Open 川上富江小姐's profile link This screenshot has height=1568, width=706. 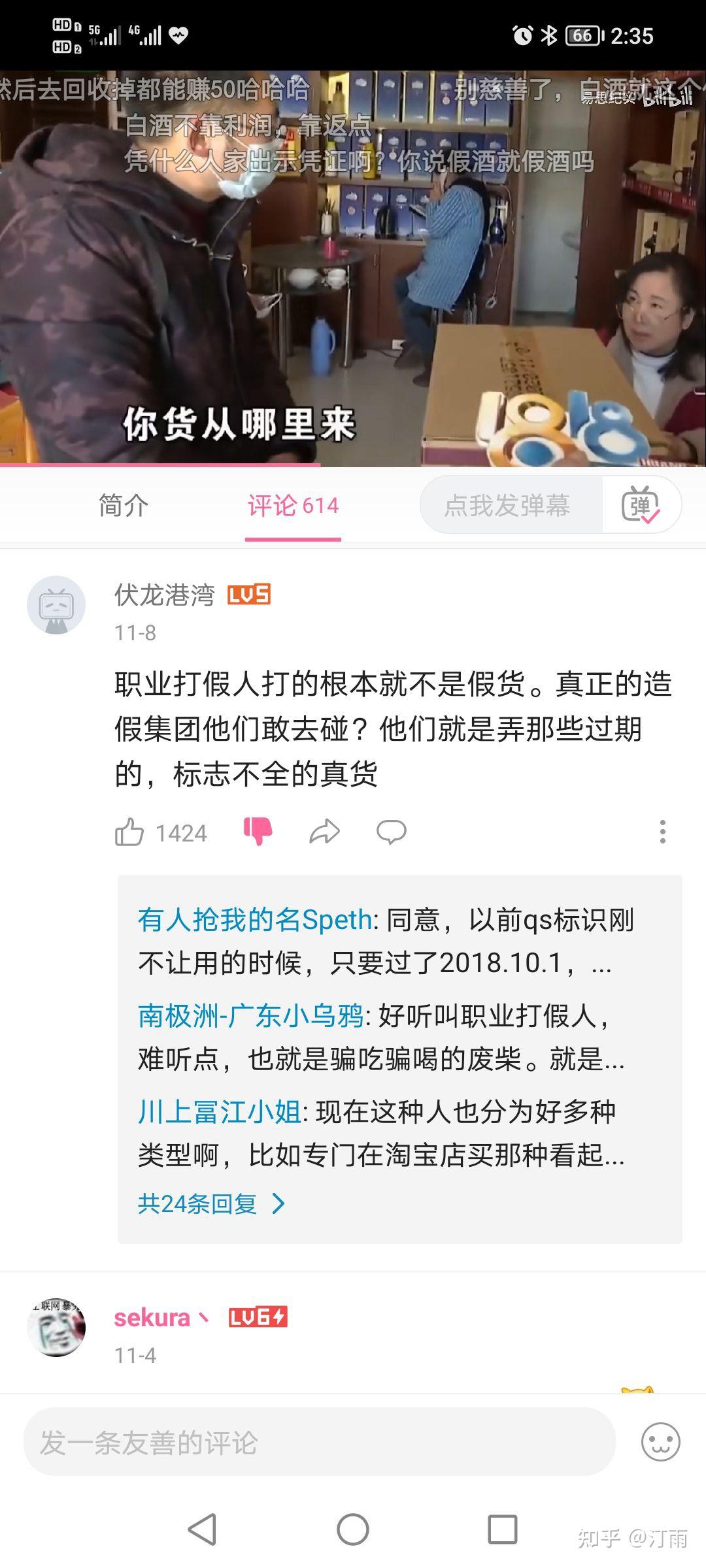coord(220,1111)
